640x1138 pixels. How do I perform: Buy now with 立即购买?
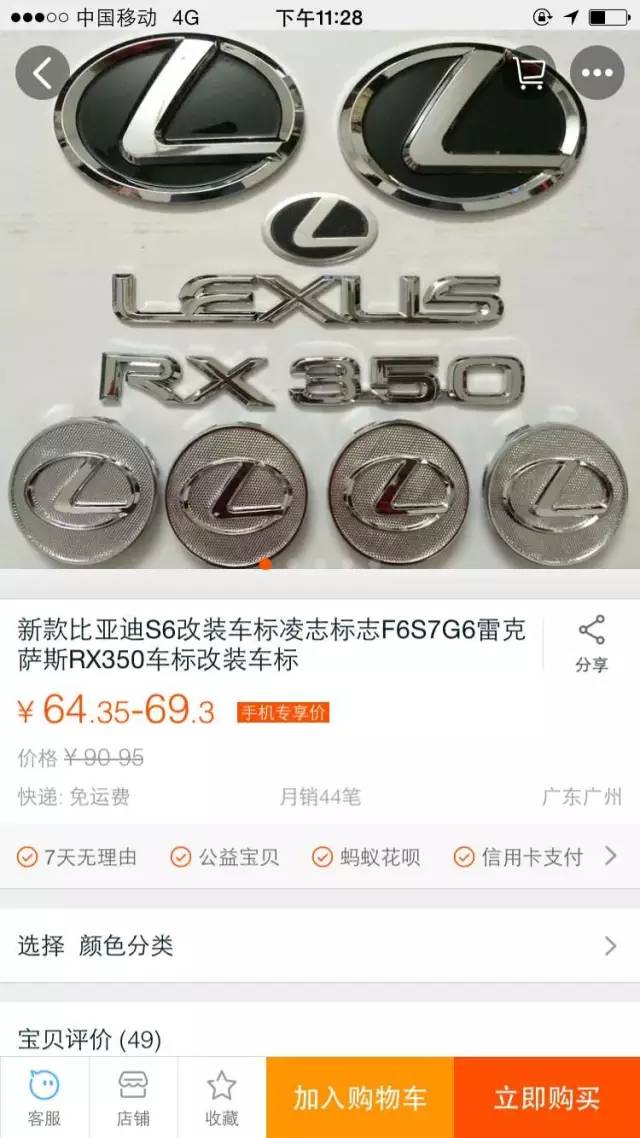point(547,1097)
